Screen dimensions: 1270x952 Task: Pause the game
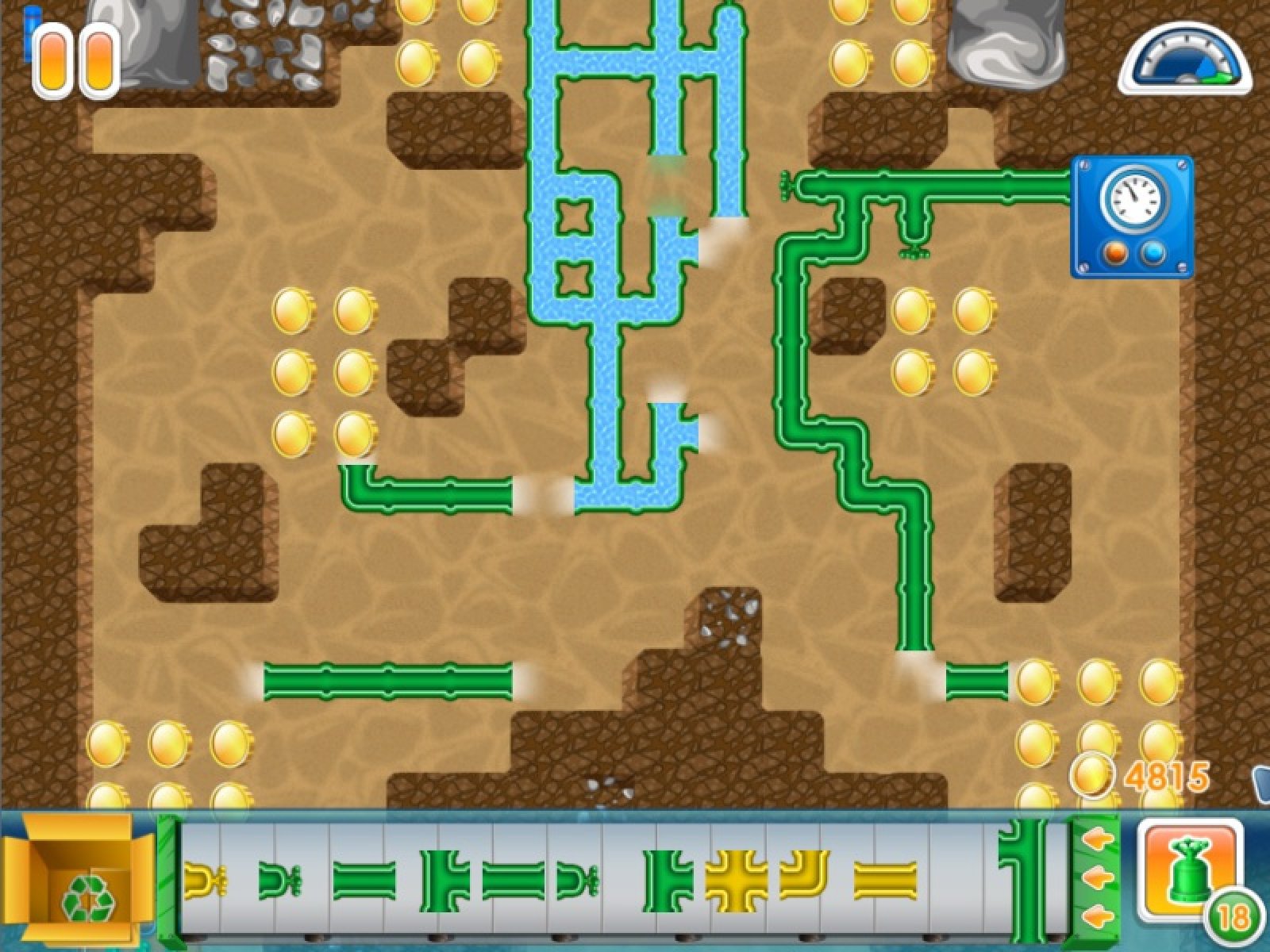pyautogui.click(x=76, y=59)
